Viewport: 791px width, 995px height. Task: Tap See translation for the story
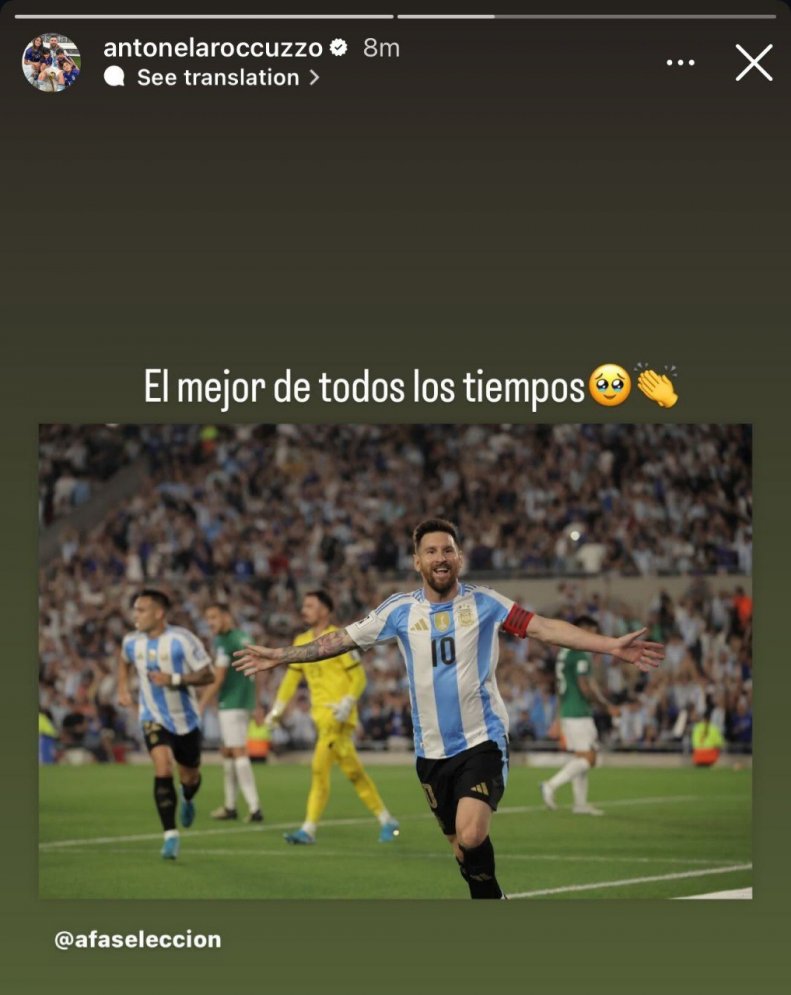(x=218, y=77)
